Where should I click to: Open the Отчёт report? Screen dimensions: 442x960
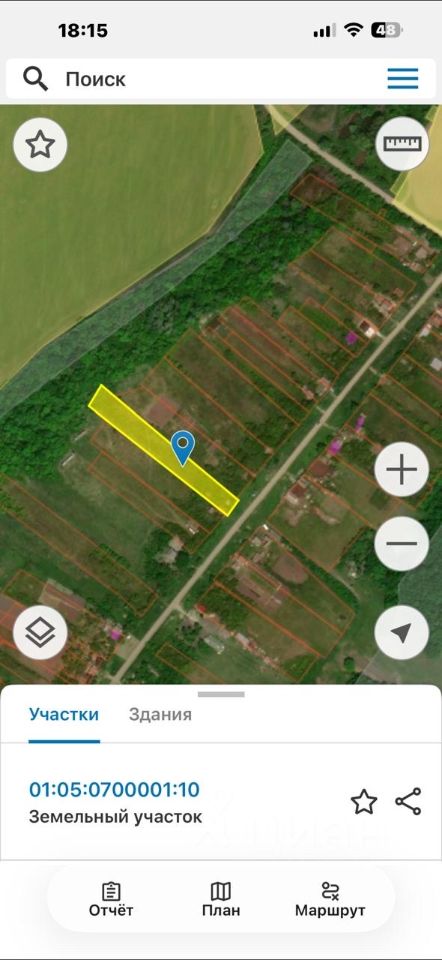(x=111, y=899)
